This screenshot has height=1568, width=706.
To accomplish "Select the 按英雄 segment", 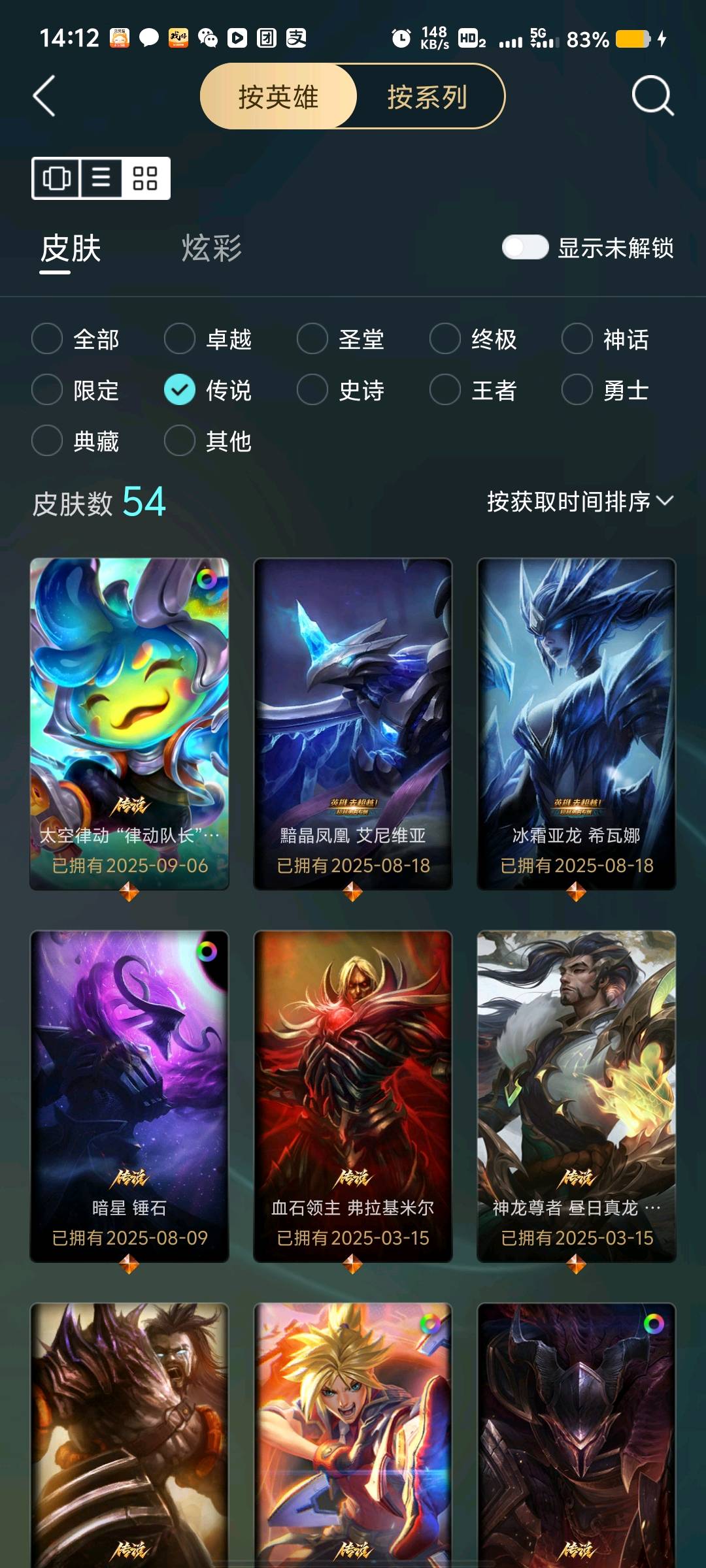I will [x=278, y=97].
